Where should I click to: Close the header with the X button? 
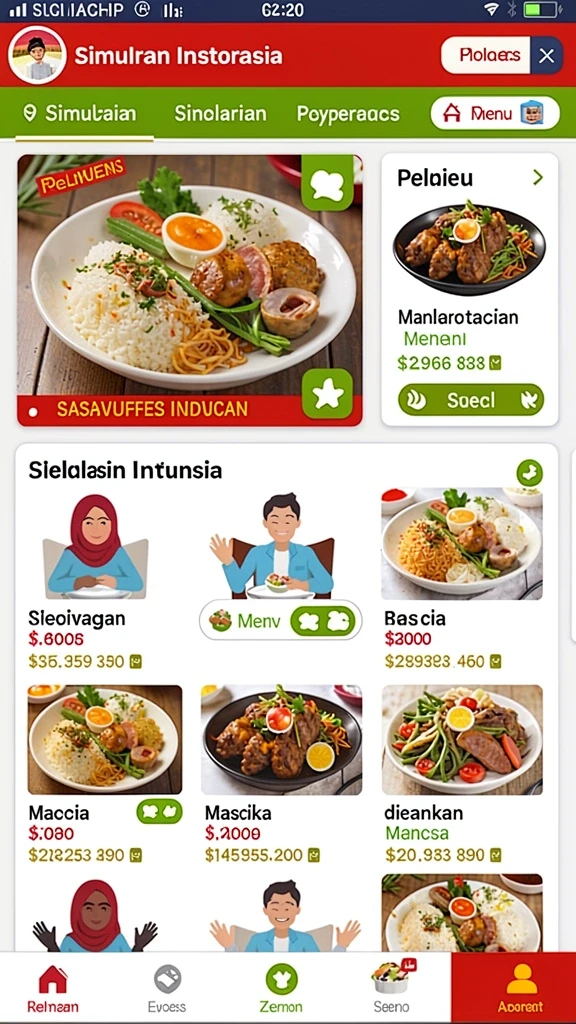click(547, 56)
